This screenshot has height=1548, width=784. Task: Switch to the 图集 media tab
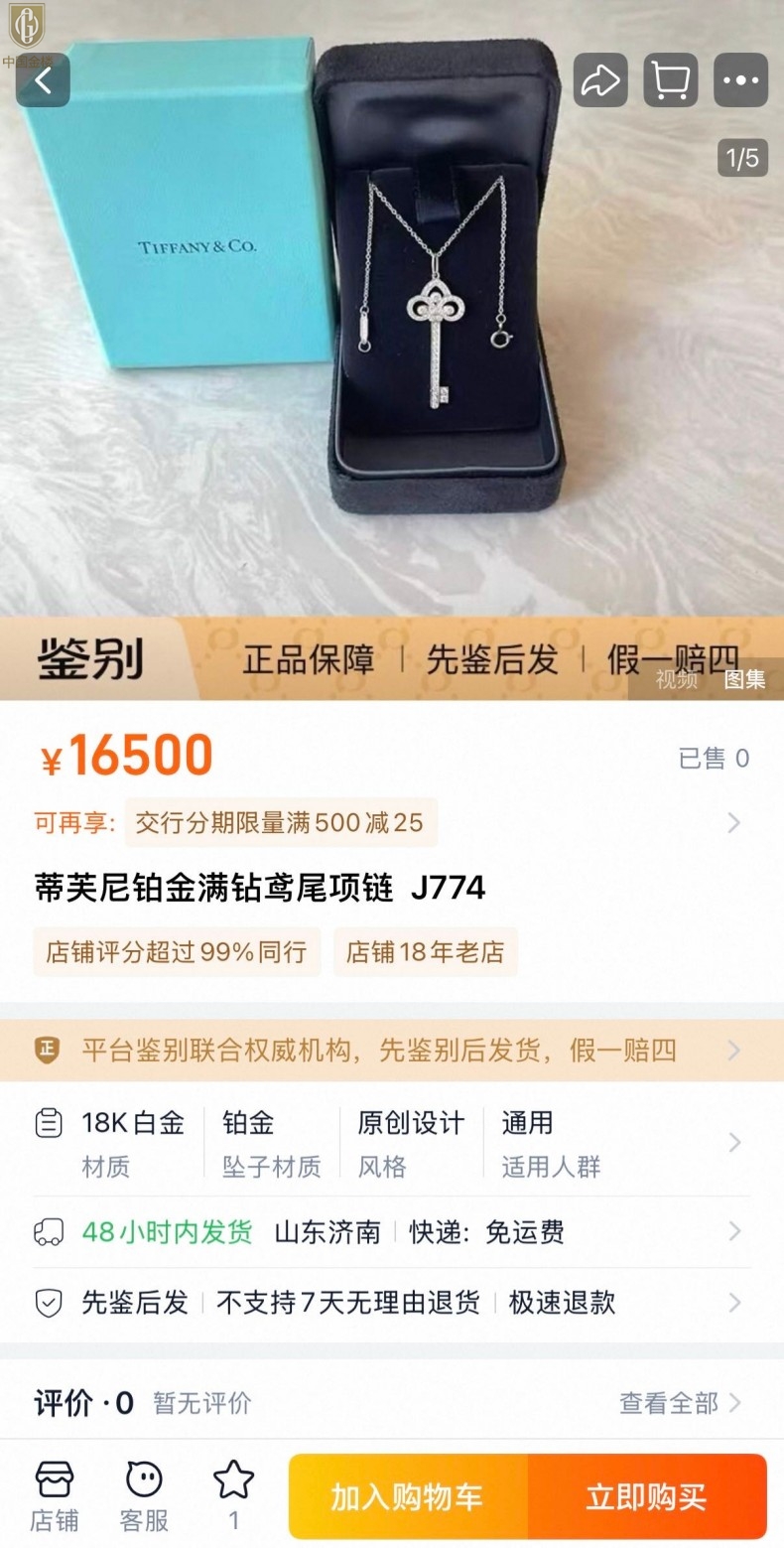[744, 680]
